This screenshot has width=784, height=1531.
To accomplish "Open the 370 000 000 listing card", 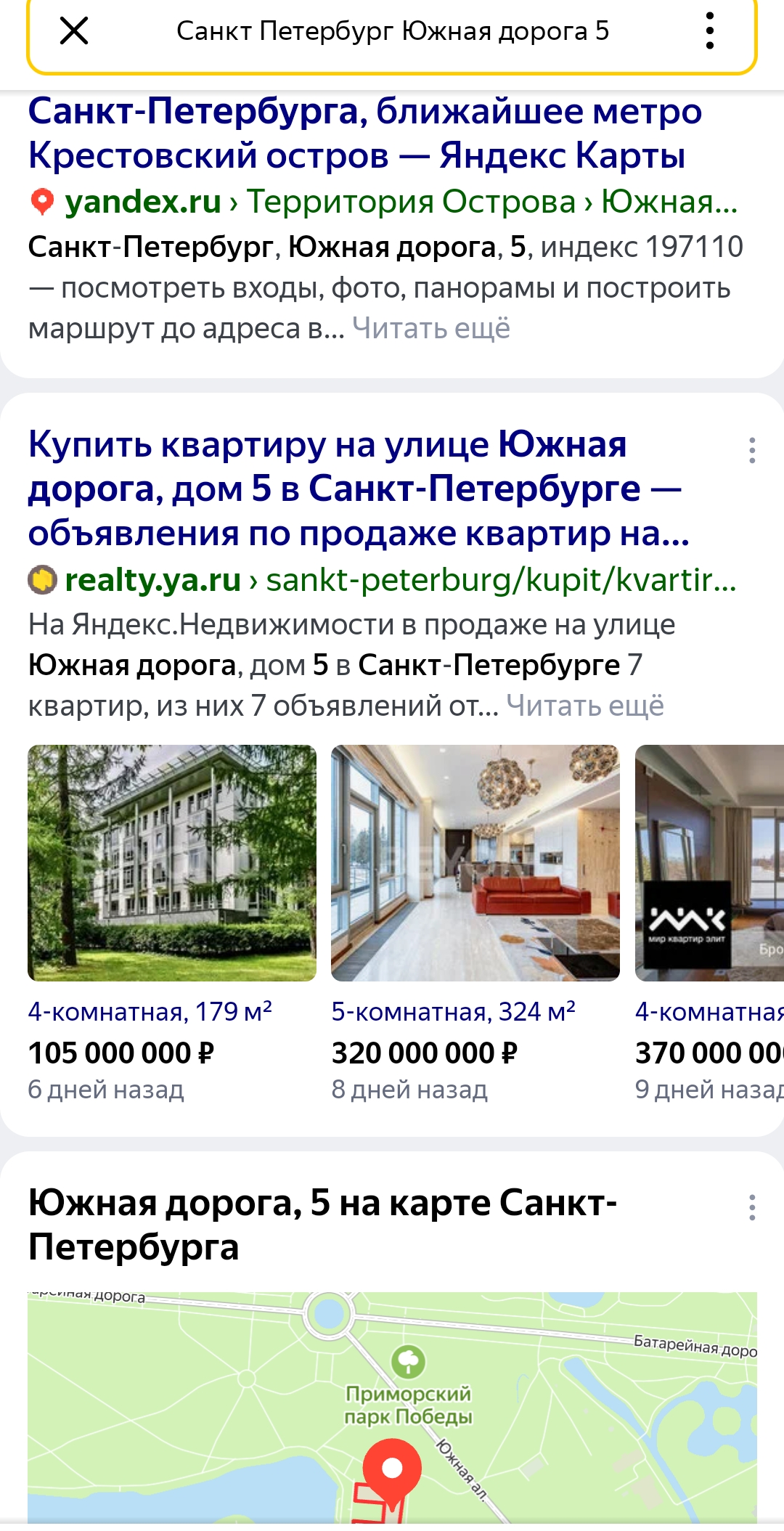I will (x=709, y=923).
